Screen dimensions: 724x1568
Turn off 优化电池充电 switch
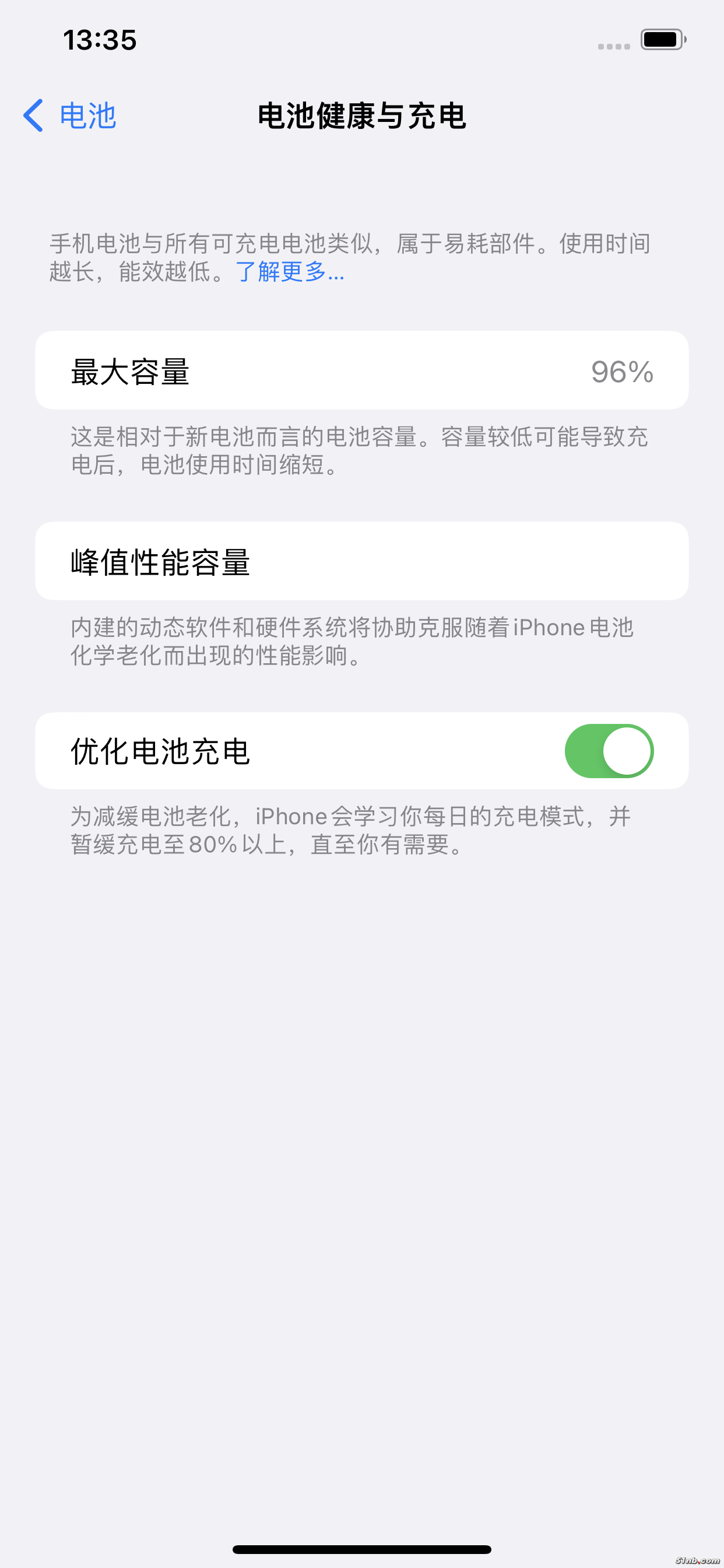609,751
